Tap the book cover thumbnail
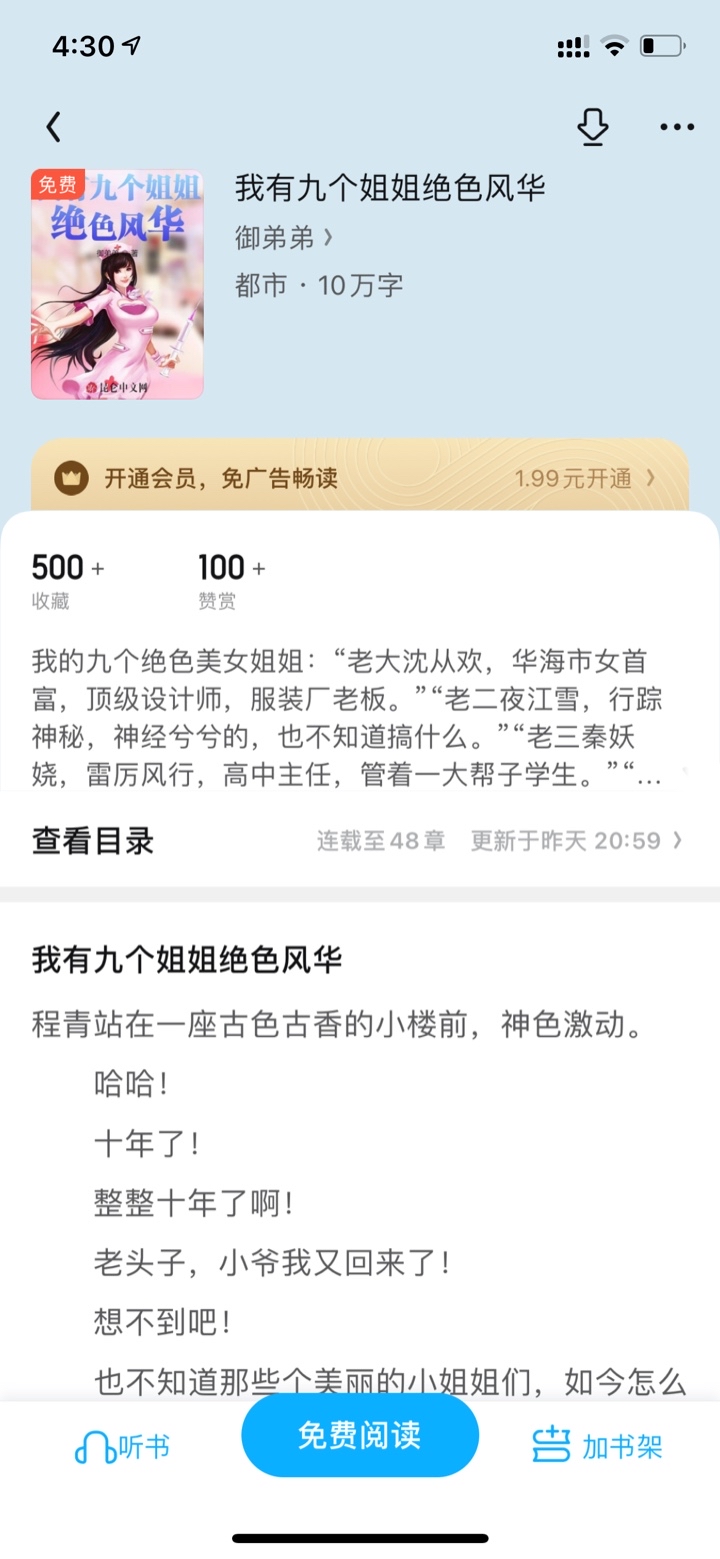This screenshot has width=720, height=1559. click(x=117, y=284)
